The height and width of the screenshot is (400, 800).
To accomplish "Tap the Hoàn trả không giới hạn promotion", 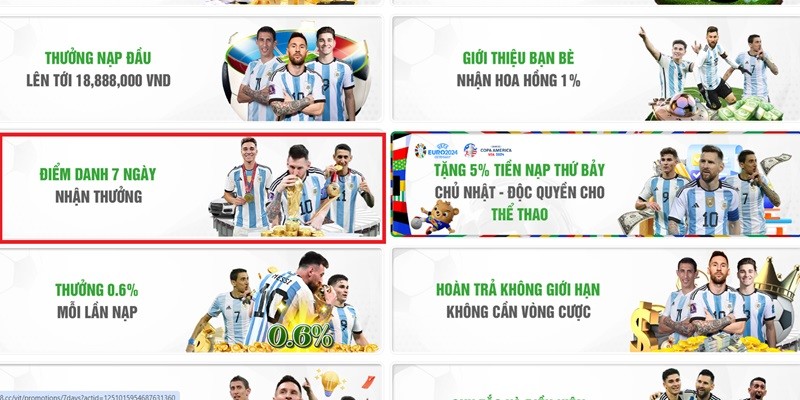I will tap(594, 302).
